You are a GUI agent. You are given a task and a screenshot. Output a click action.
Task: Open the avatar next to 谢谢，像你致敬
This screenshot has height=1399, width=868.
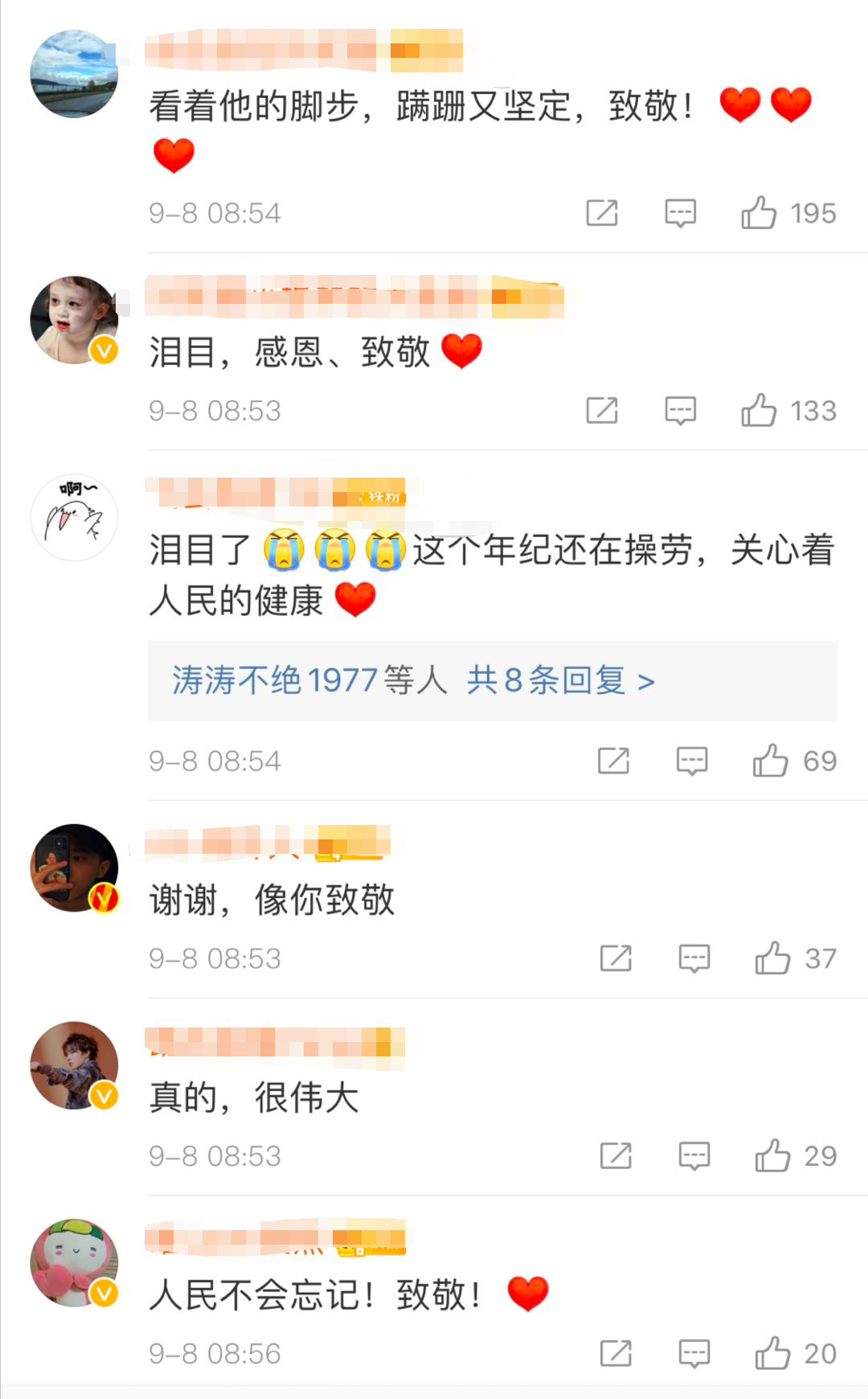[x=74, y=868]
